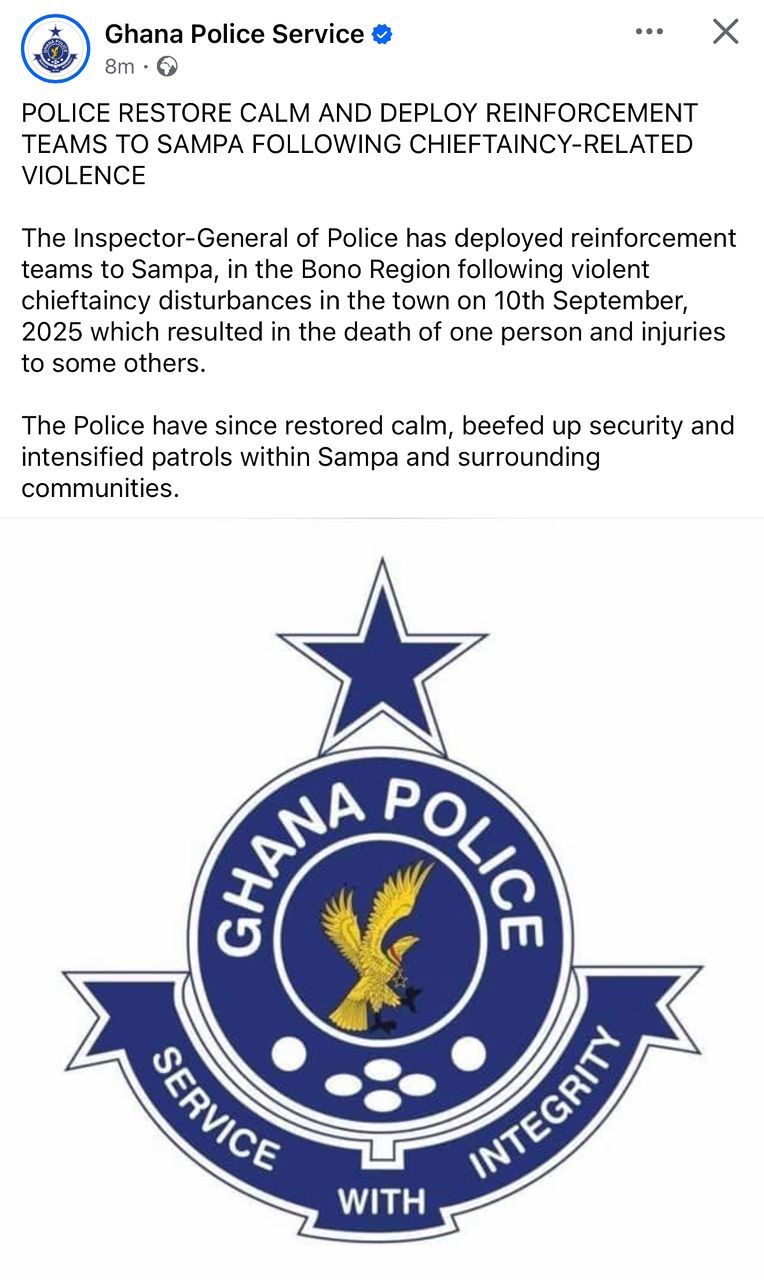Dismiss the post with the X

[725, 32]
